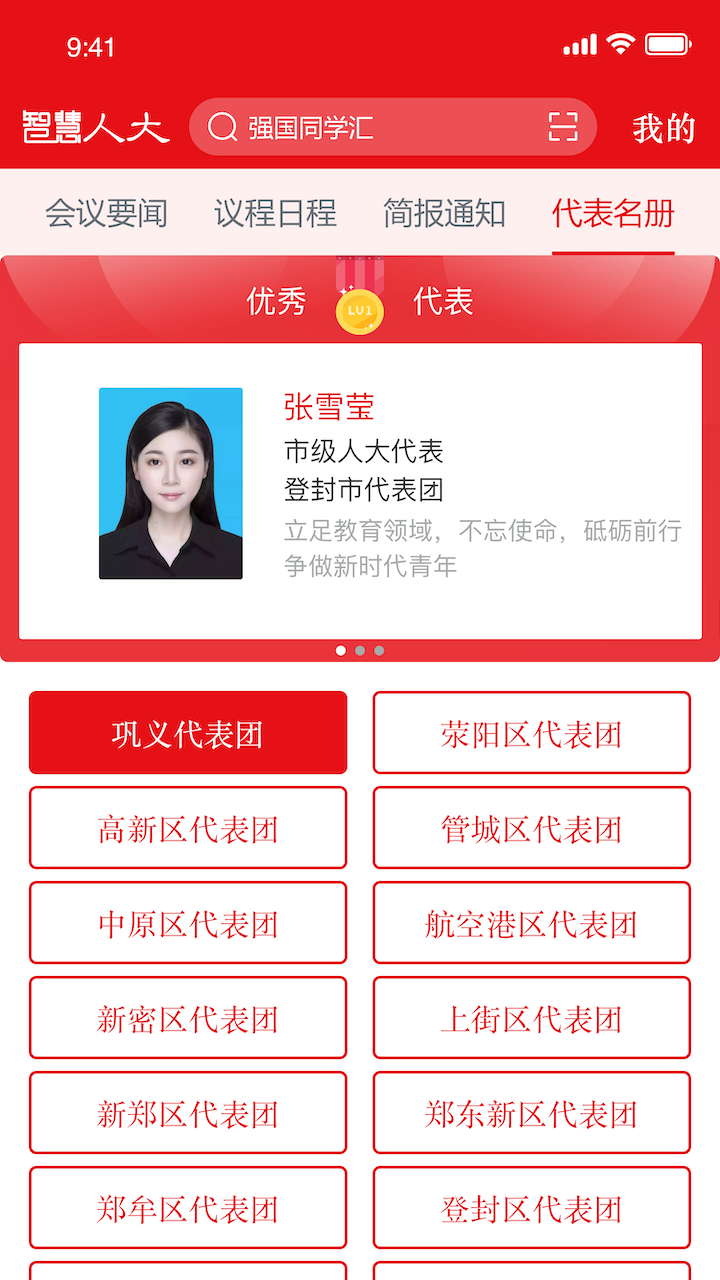Switch to the 简报通知 tab
The image size is (720, 1280).
(444, 213)
